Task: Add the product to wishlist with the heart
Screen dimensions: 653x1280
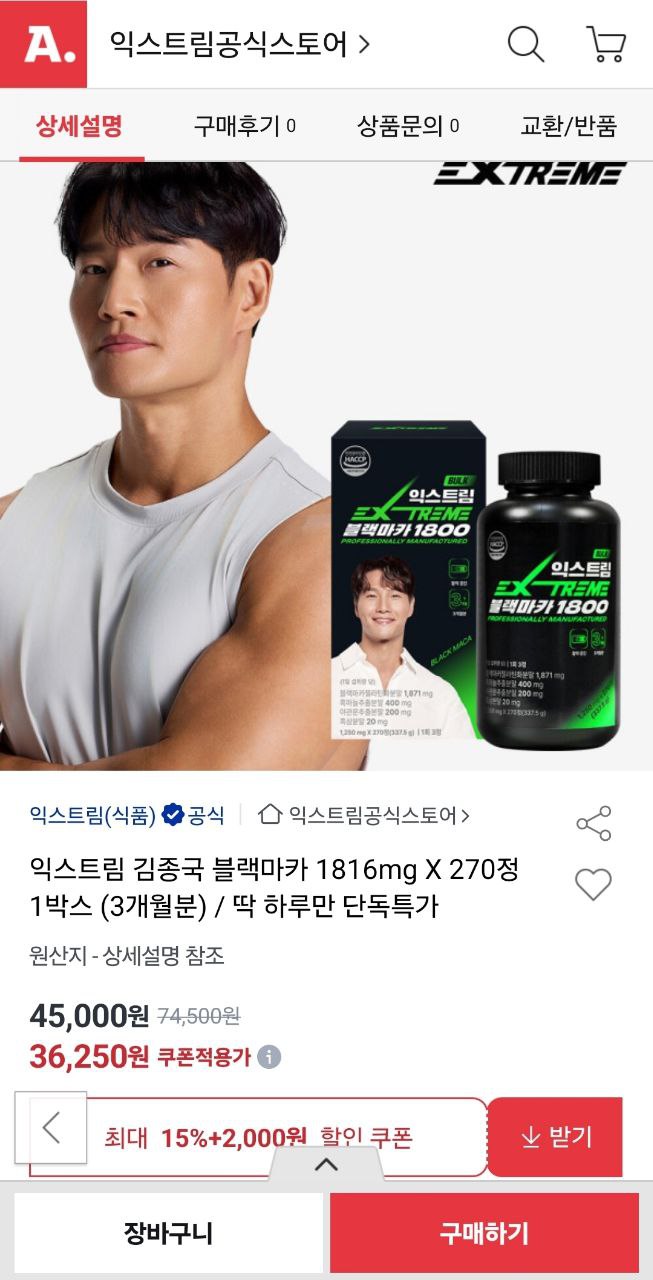Action: pos(593,884)
